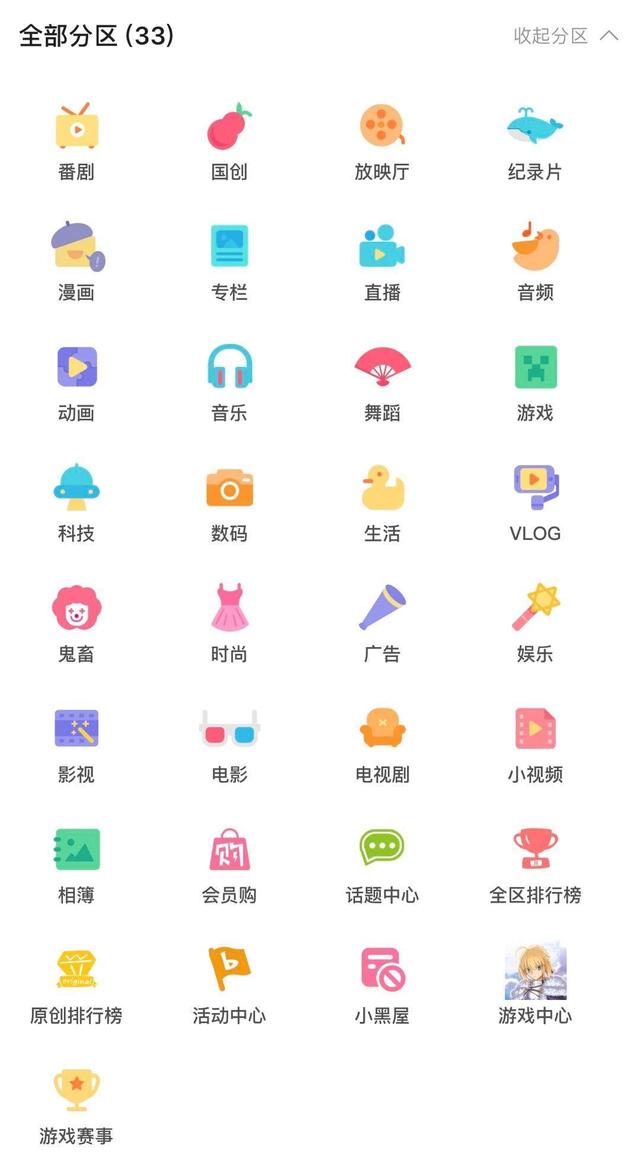This screenshot has width=640, height=1170.
Task: Open 直播 live streaming
Action: [382, 261]
